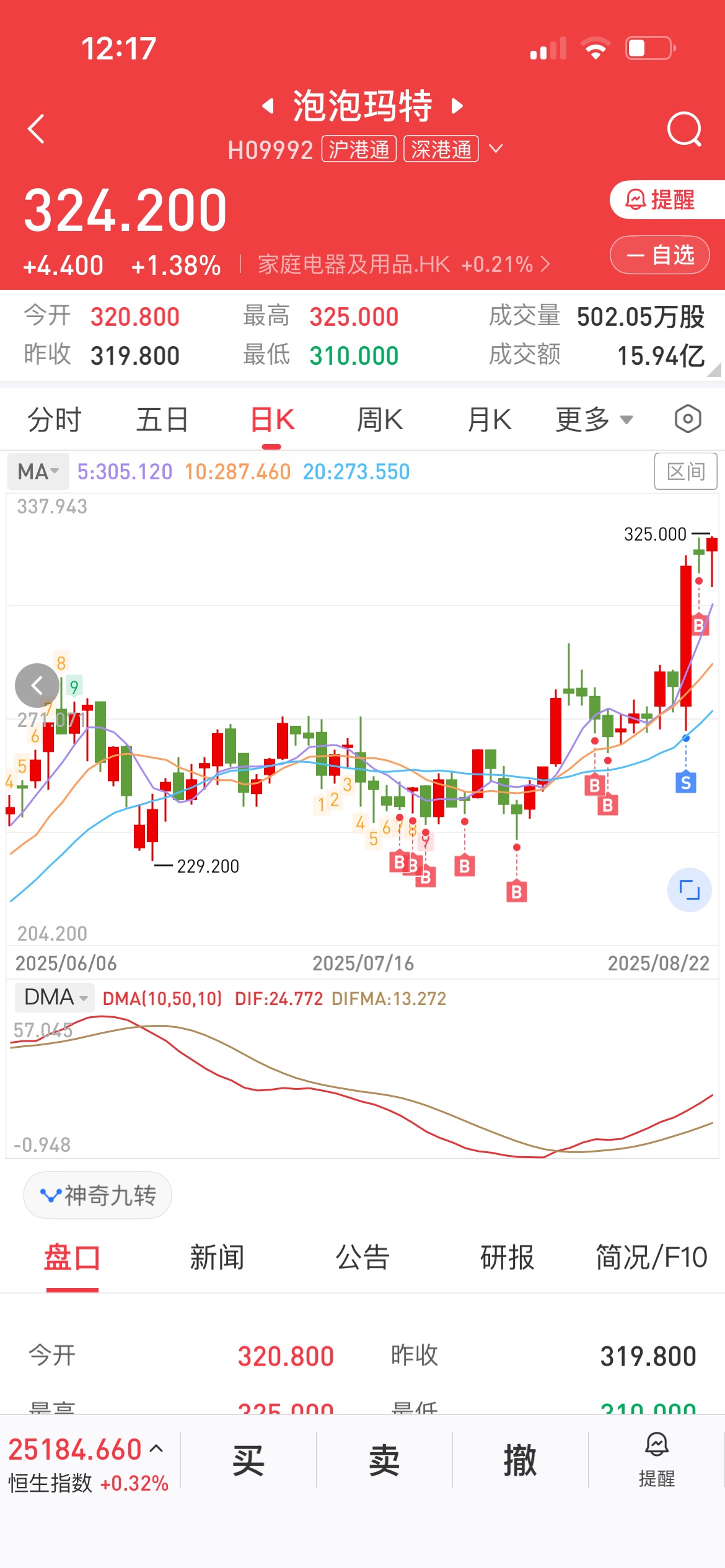Screen dimensions: 725x1568
Task: Remove stock from 自选 watchlist
Action: pyautogui.click(x=660, y=255)
